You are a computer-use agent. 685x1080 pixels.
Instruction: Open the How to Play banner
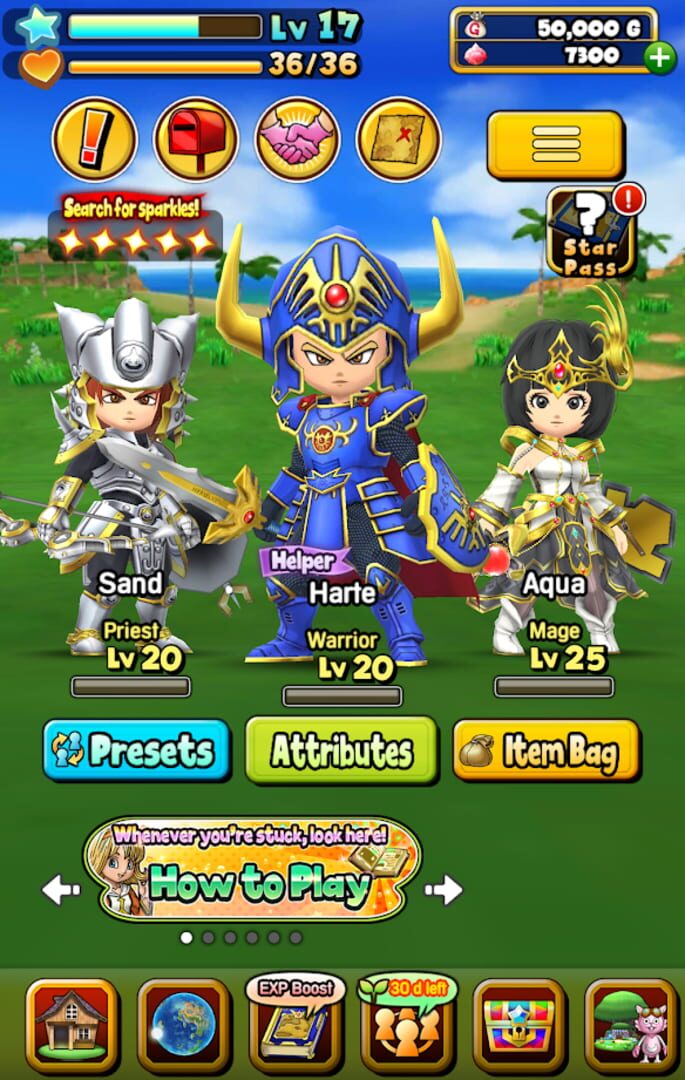pos(252,871)
